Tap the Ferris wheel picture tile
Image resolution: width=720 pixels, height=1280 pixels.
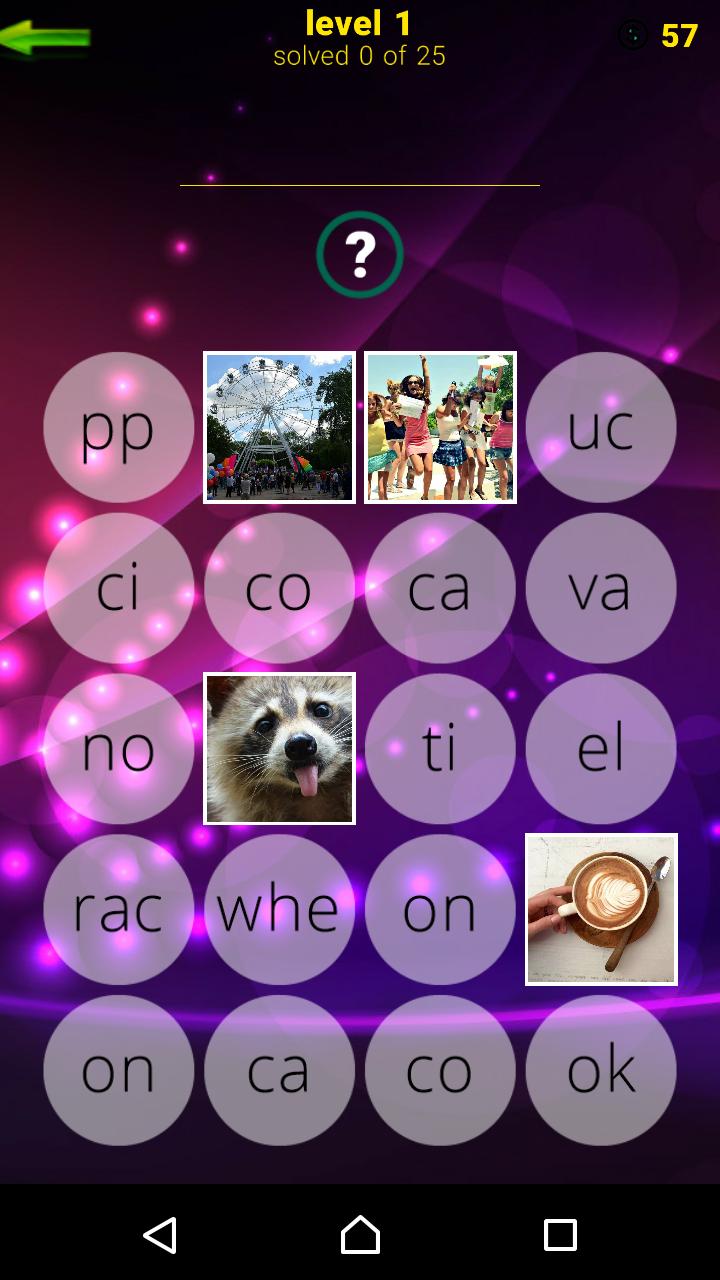point(279,427)
